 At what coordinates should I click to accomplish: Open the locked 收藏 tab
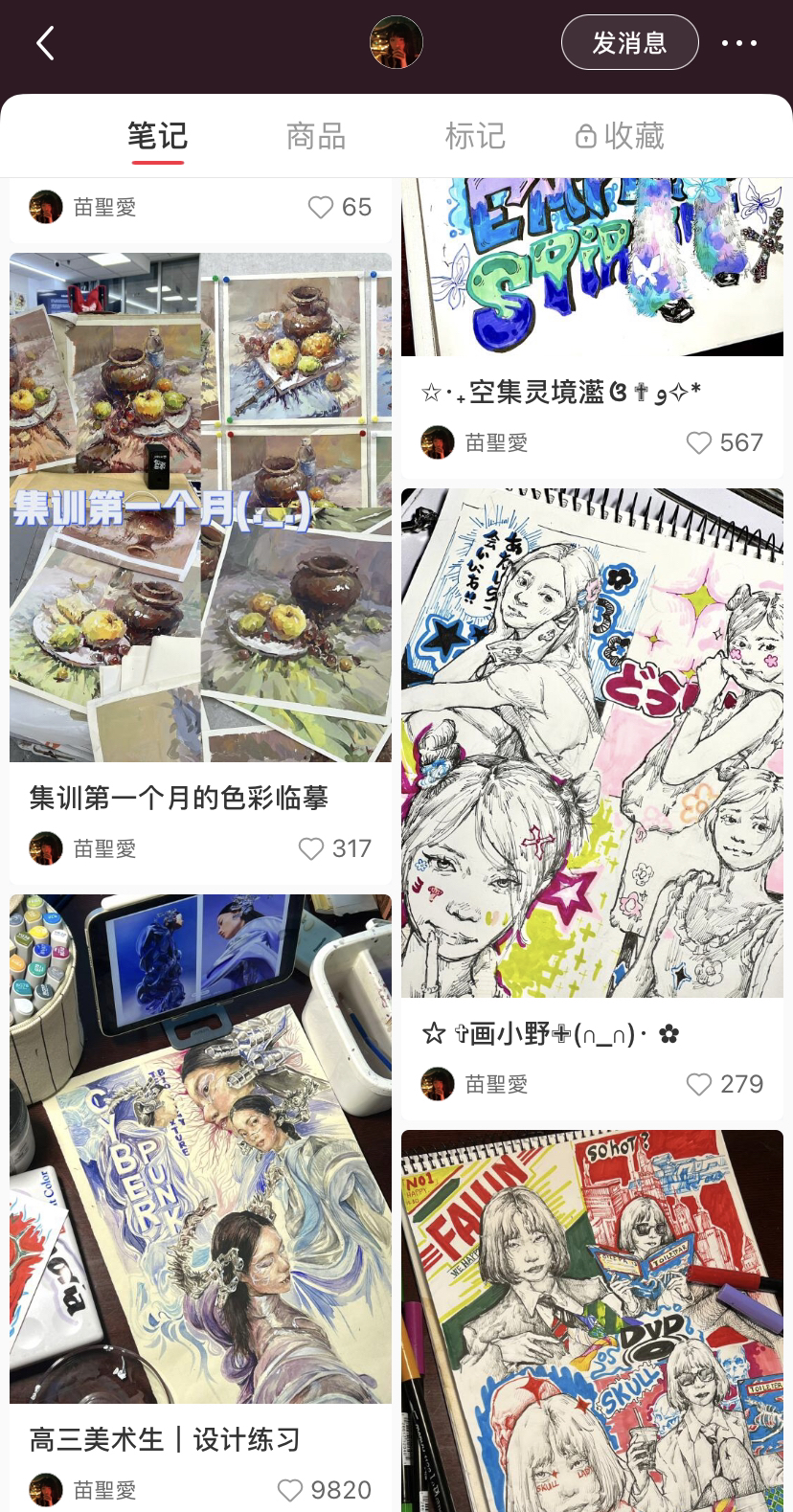tap(620, 136)
